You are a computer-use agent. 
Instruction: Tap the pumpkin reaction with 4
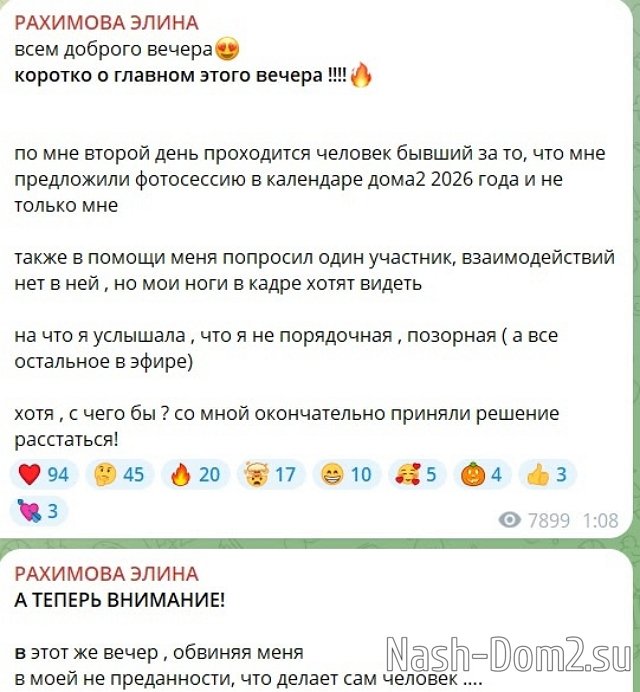tap(482, 474)
